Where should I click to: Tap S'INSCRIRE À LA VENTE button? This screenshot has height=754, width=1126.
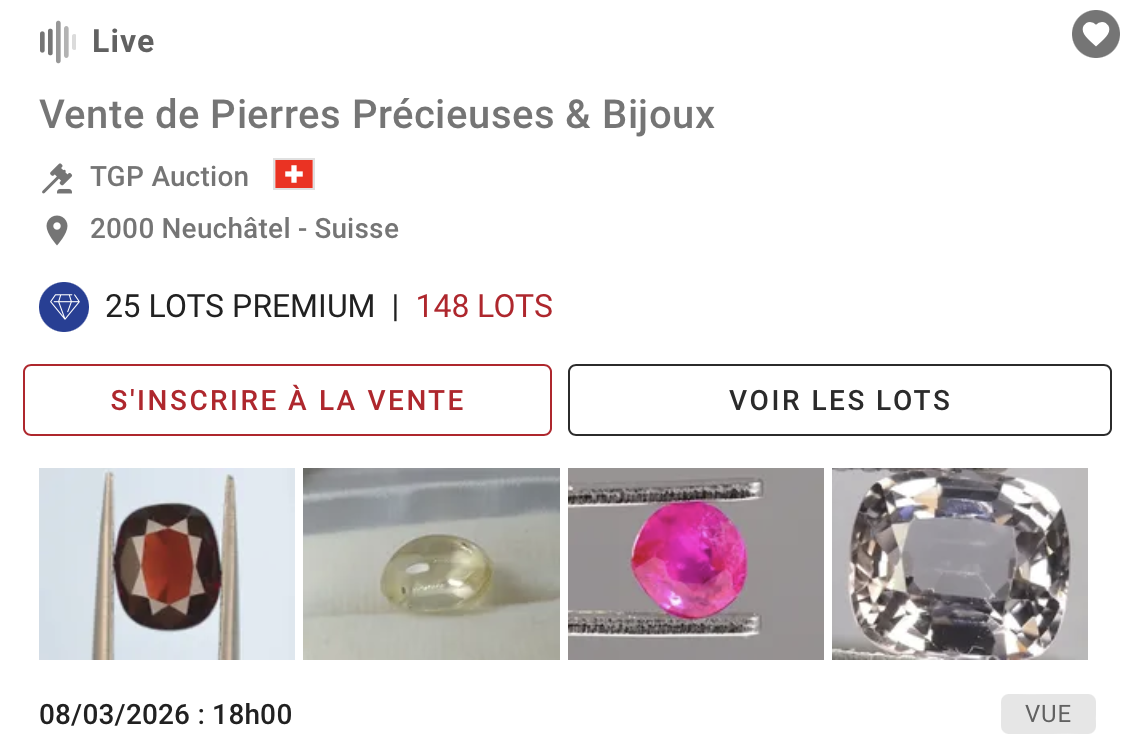pos(287,400)
